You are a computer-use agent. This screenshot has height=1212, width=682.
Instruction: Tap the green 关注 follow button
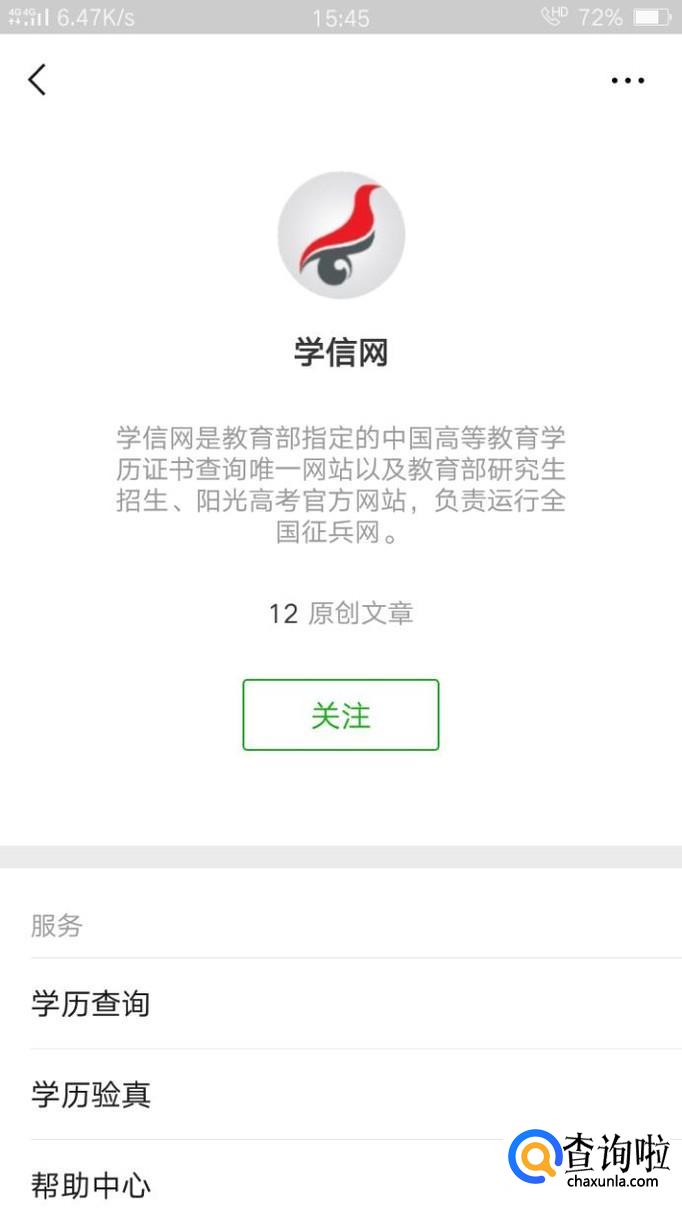(x=340, y=715)
